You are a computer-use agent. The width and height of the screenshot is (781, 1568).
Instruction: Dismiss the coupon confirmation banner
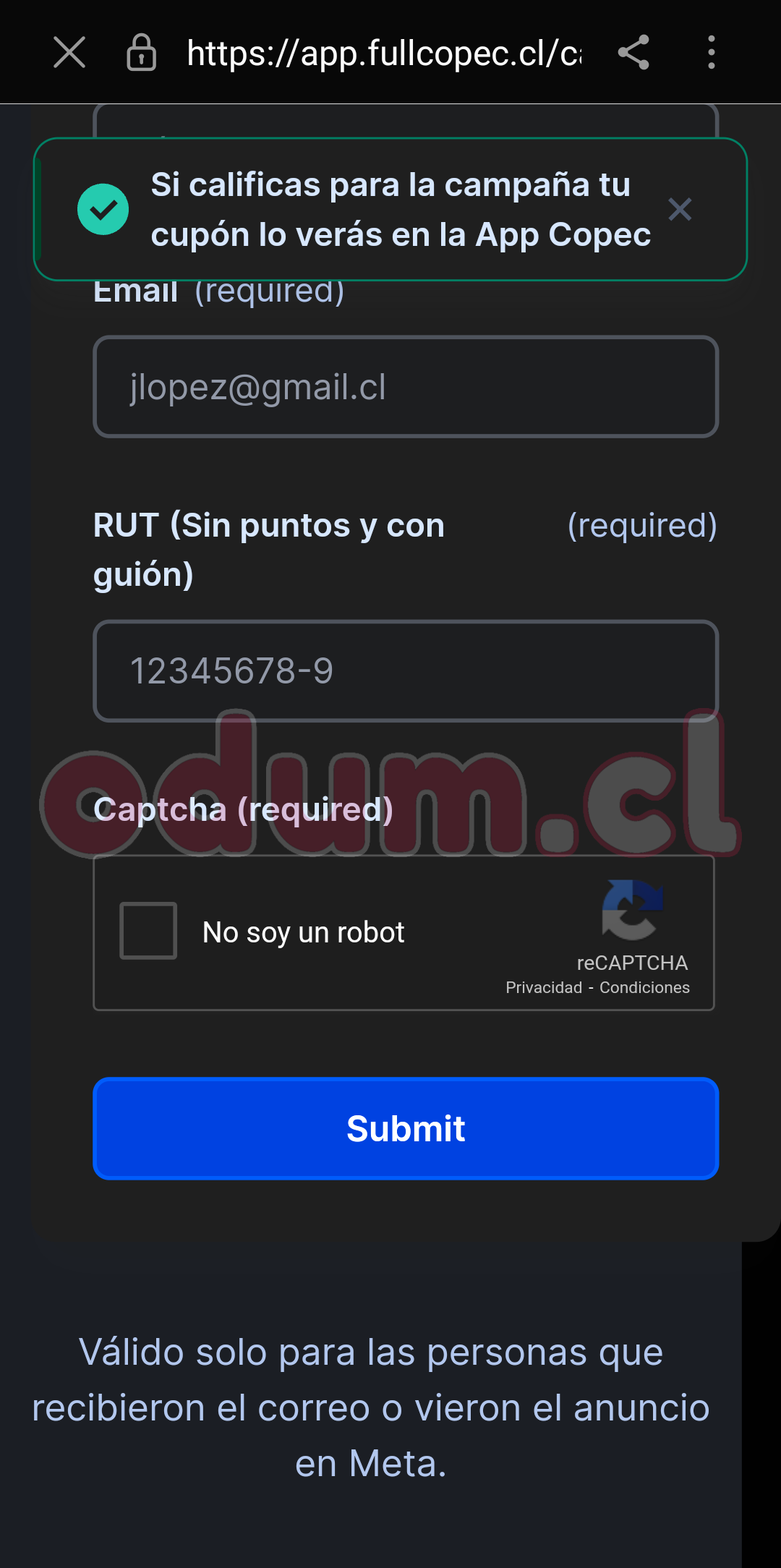pyautogui.click(x=680, y=210)
